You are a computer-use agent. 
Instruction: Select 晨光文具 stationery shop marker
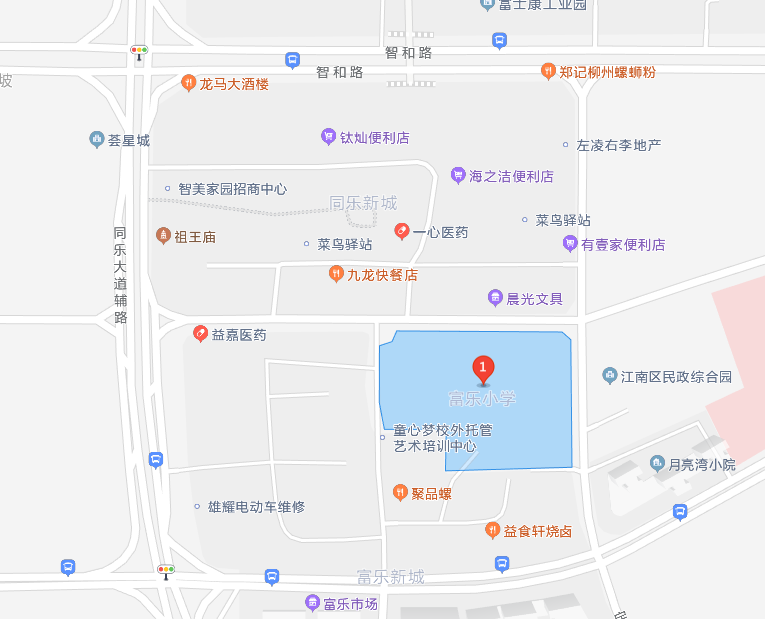tap(495, 298)
